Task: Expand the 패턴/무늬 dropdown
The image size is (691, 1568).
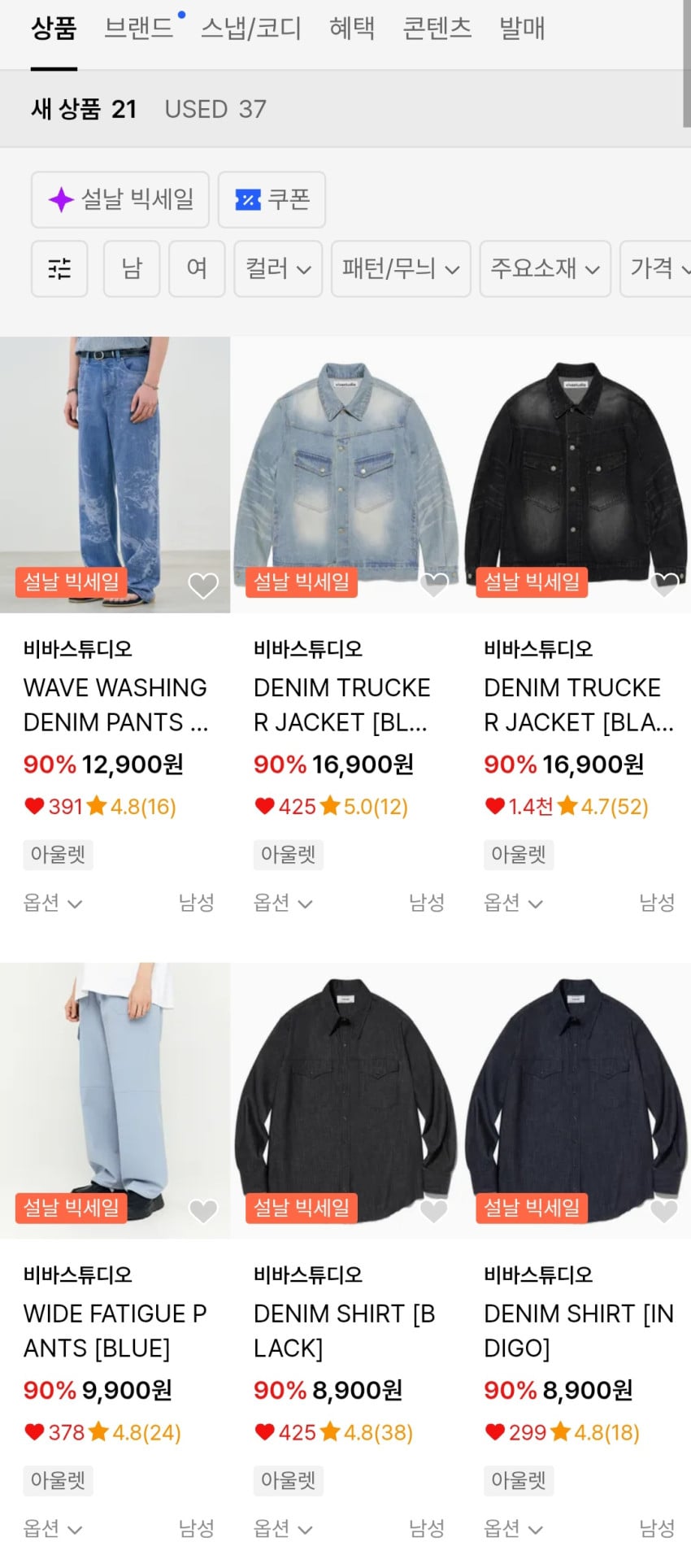Action: pos(401,268)
